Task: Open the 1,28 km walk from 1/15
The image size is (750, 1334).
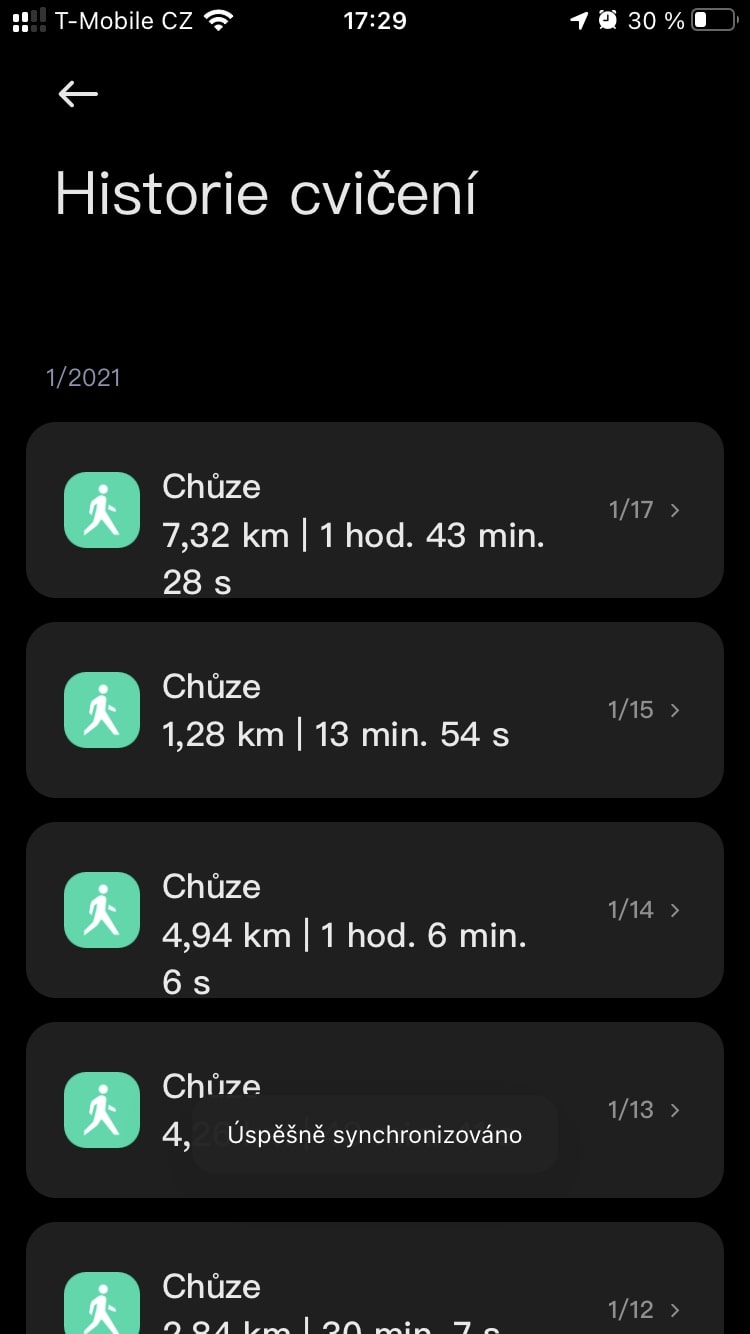Action: click(x=374, y=710)
